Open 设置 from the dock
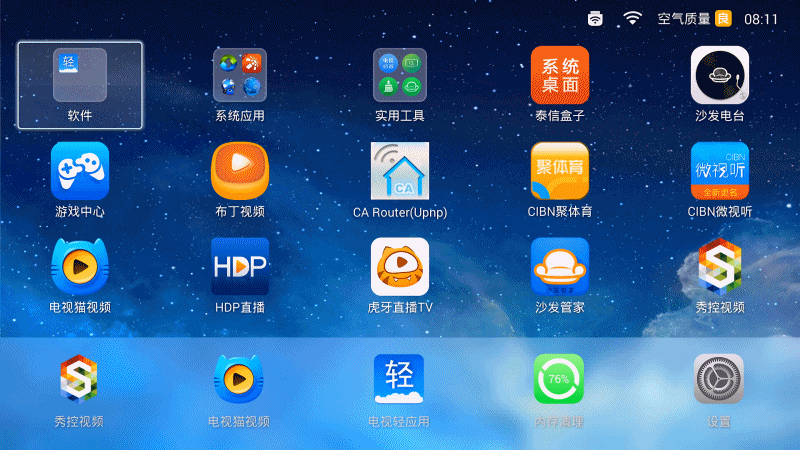The width and height of the screenshot is (800, 450). [719, 380]
